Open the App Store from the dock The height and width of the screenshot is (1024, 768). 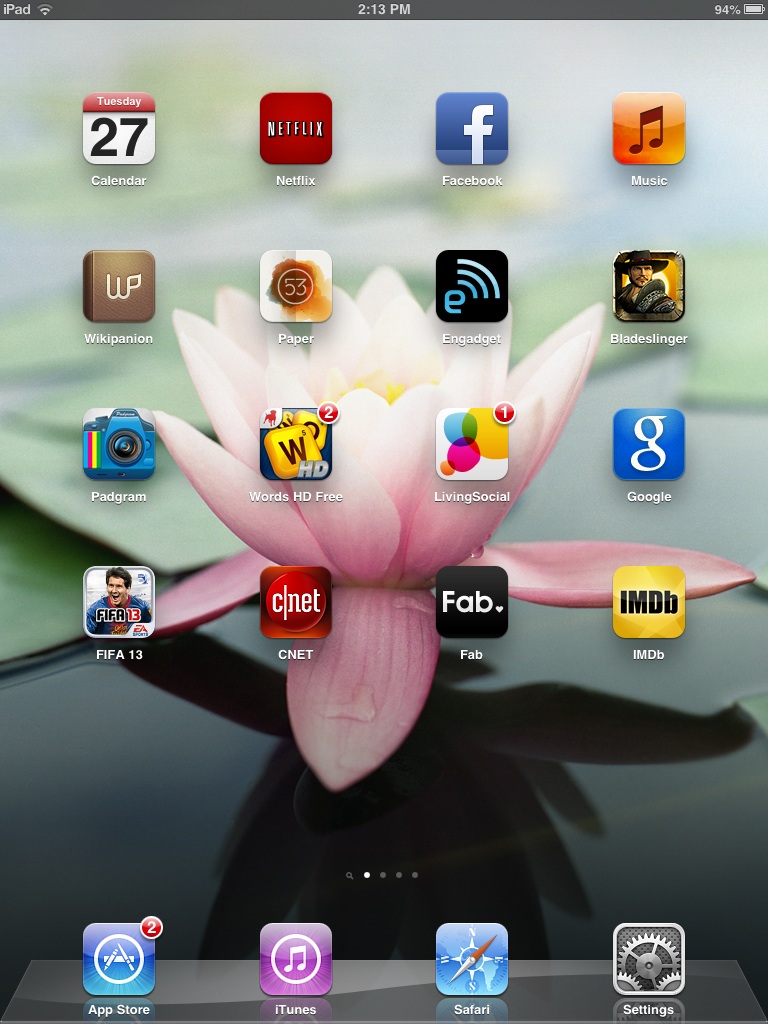click(x=119, y=959)
